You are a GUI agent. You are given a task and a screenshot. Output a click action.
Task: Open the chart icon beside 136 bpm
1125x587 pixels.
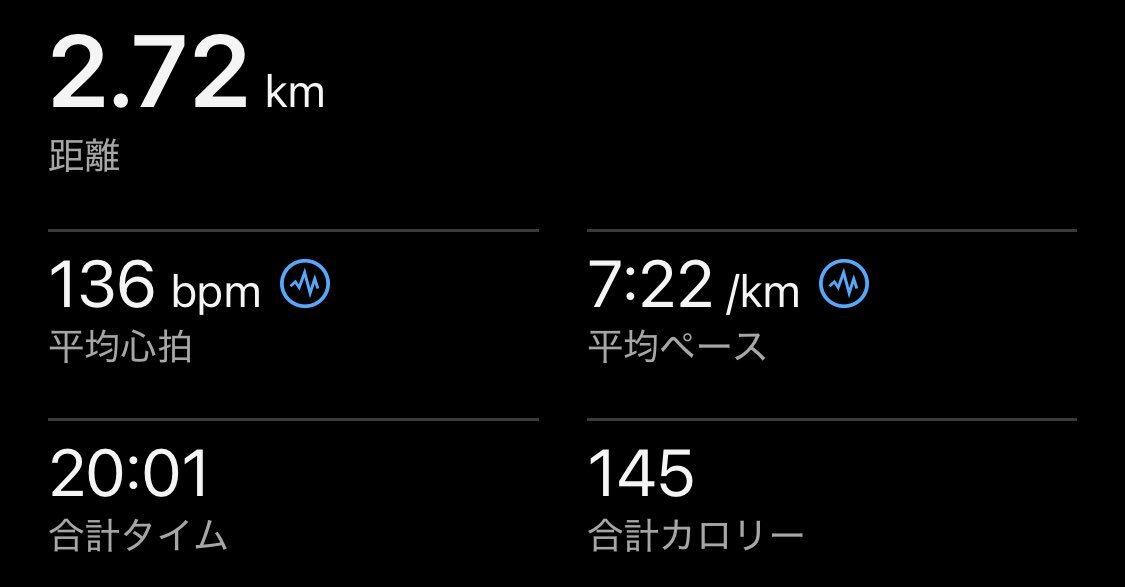[x=305, y=287]
